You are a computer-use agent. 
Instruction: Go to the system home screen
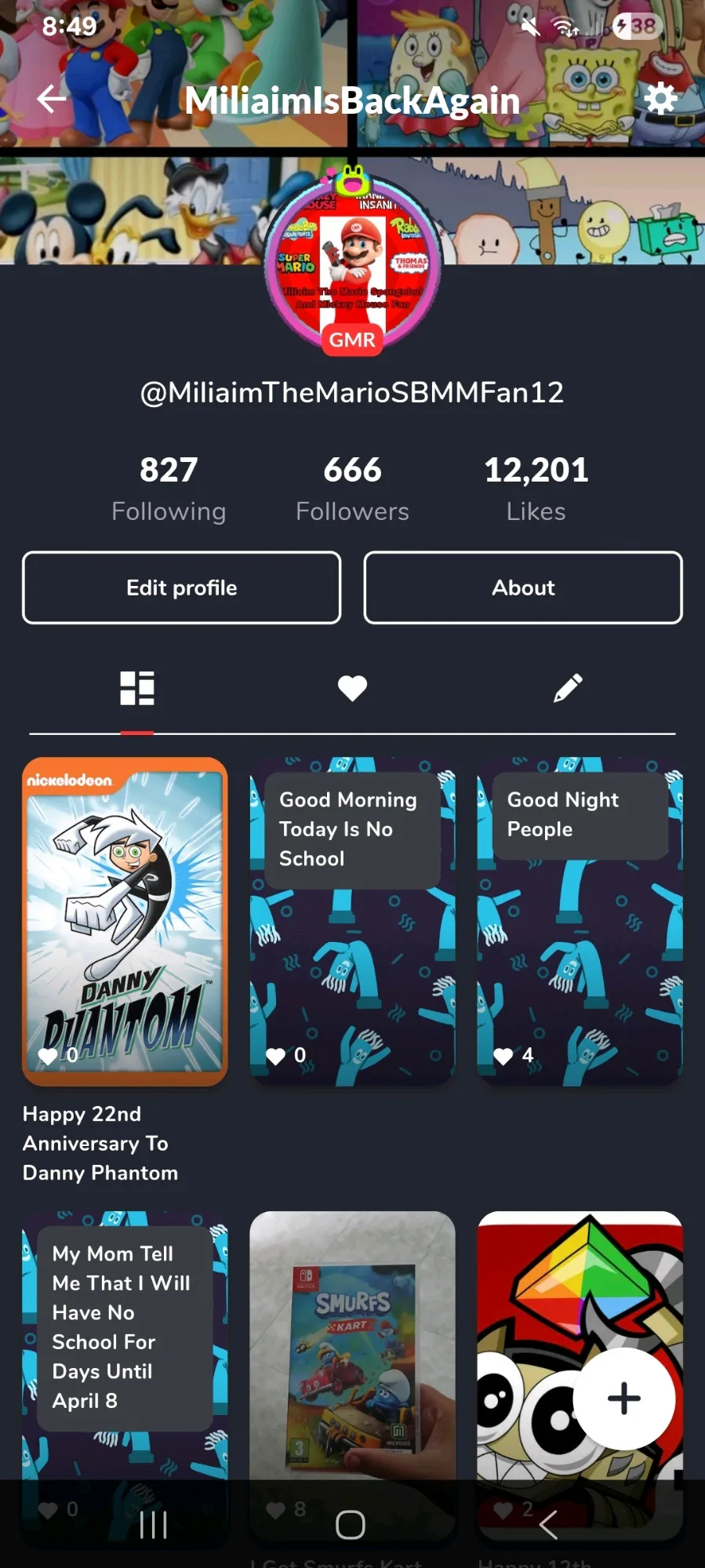point(351,1525)
